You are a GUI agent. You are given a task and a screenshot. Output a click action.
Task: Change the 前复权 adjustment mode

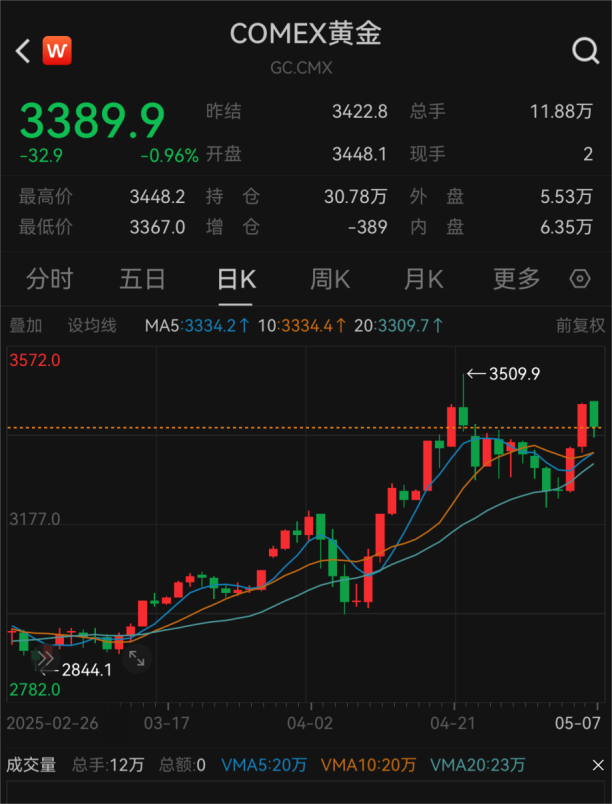[x=580, y=325]
